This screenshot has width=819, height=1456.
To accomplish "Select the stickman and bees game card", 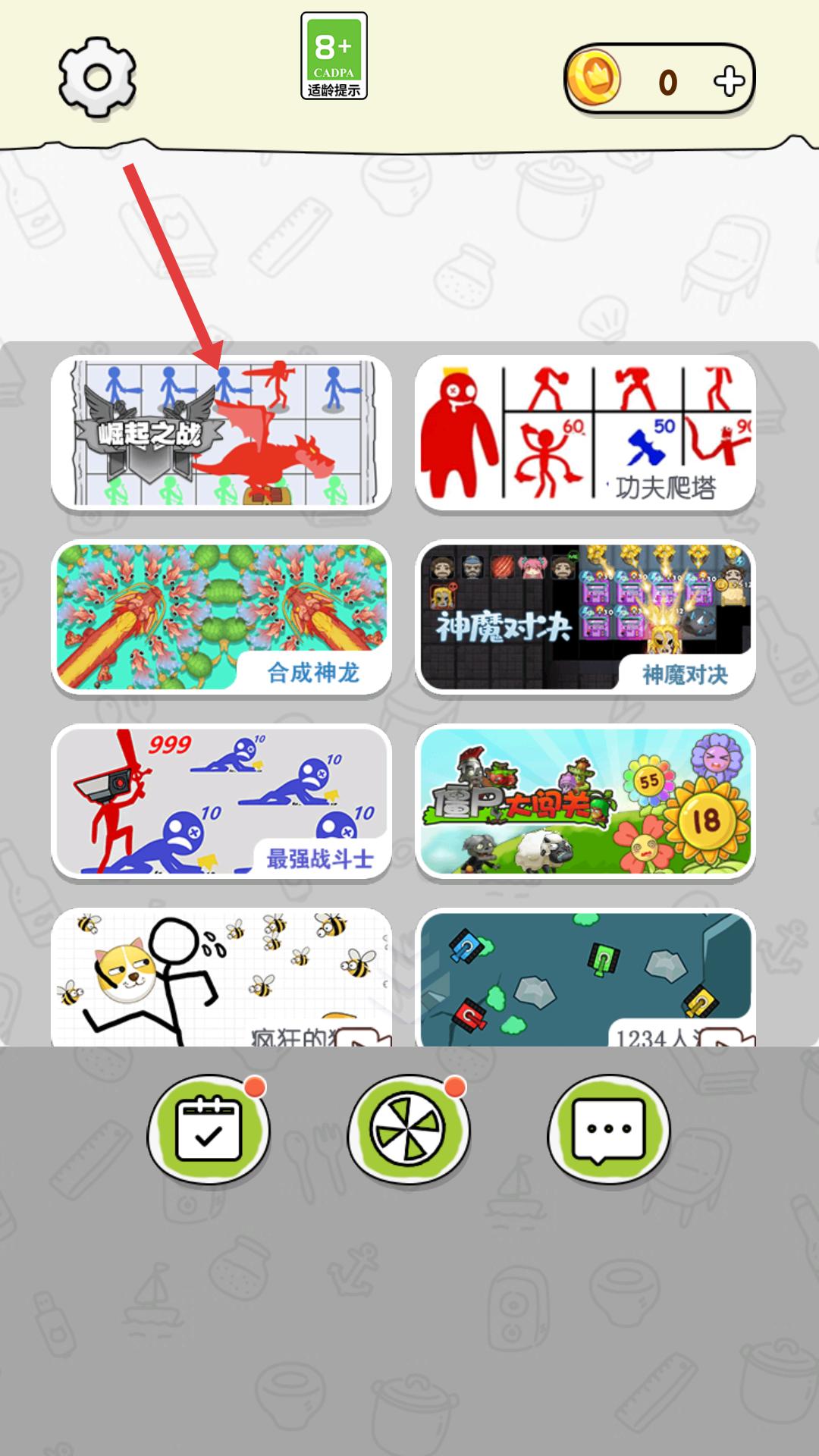I will coord(221,978).
